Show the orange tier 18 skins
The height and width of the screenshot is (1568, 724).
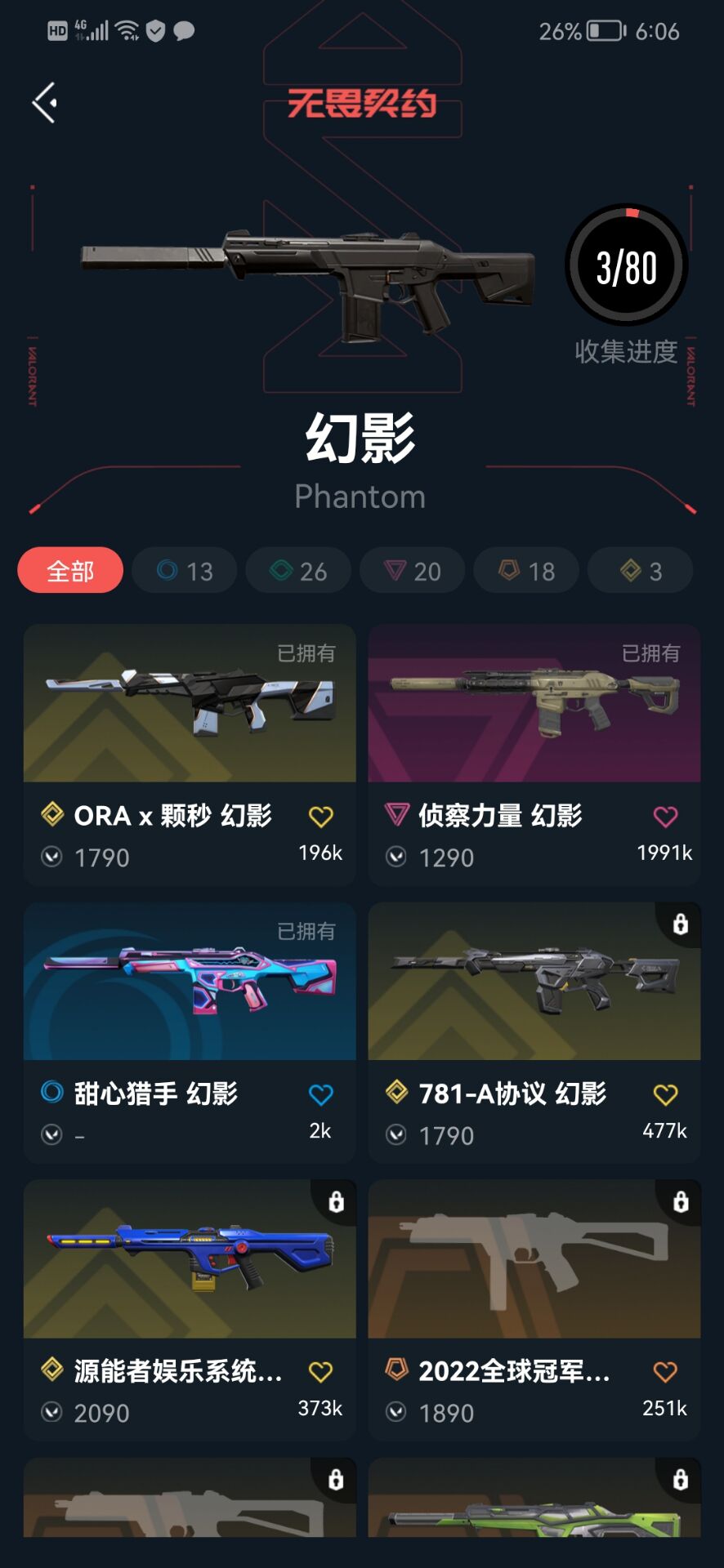click(x=526, y=570)
